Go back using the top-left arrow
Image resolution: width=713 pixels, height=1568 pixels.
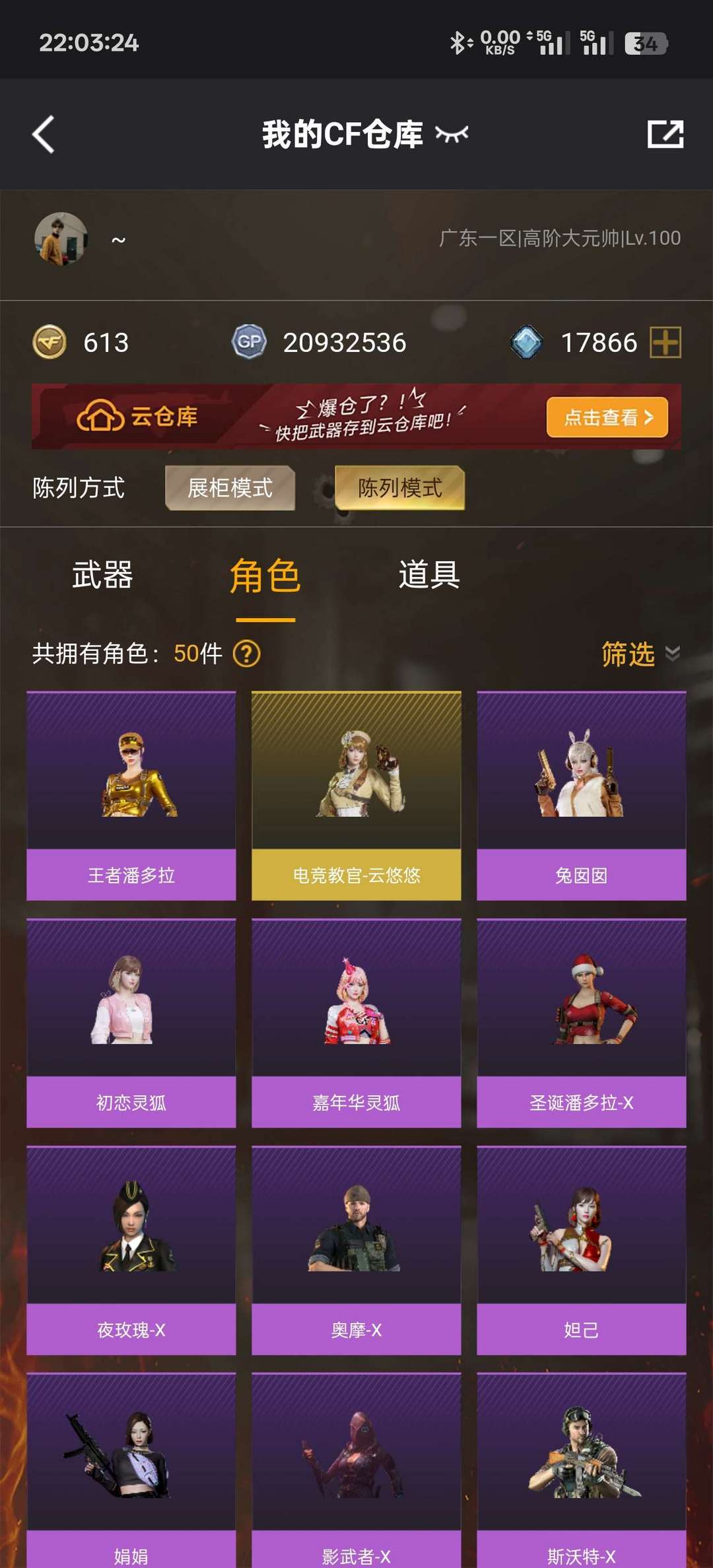(x=44, y=135)
